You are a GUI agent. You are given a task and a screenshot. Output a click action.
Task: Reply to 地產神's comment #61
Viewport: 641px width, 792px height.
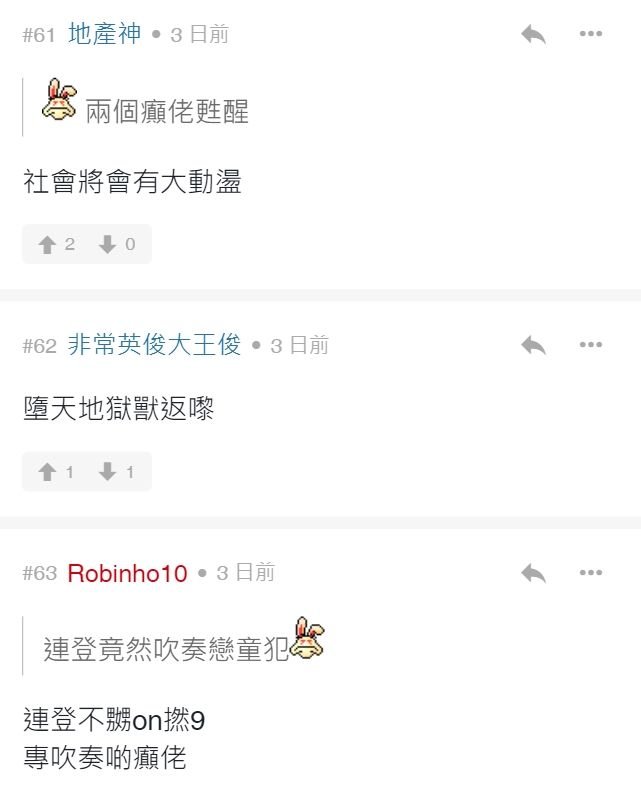(533, 34)
